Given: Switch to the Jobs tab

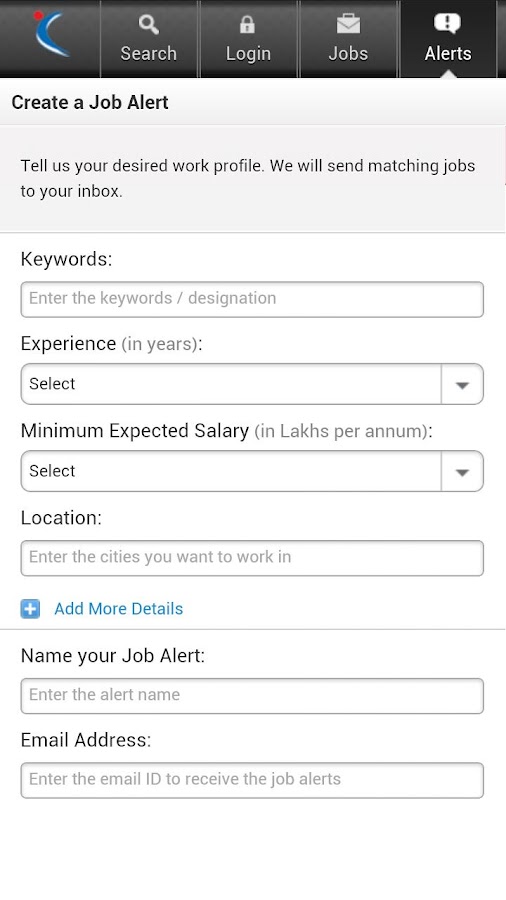Looking at the screenshot, I should tap(348, 39).
